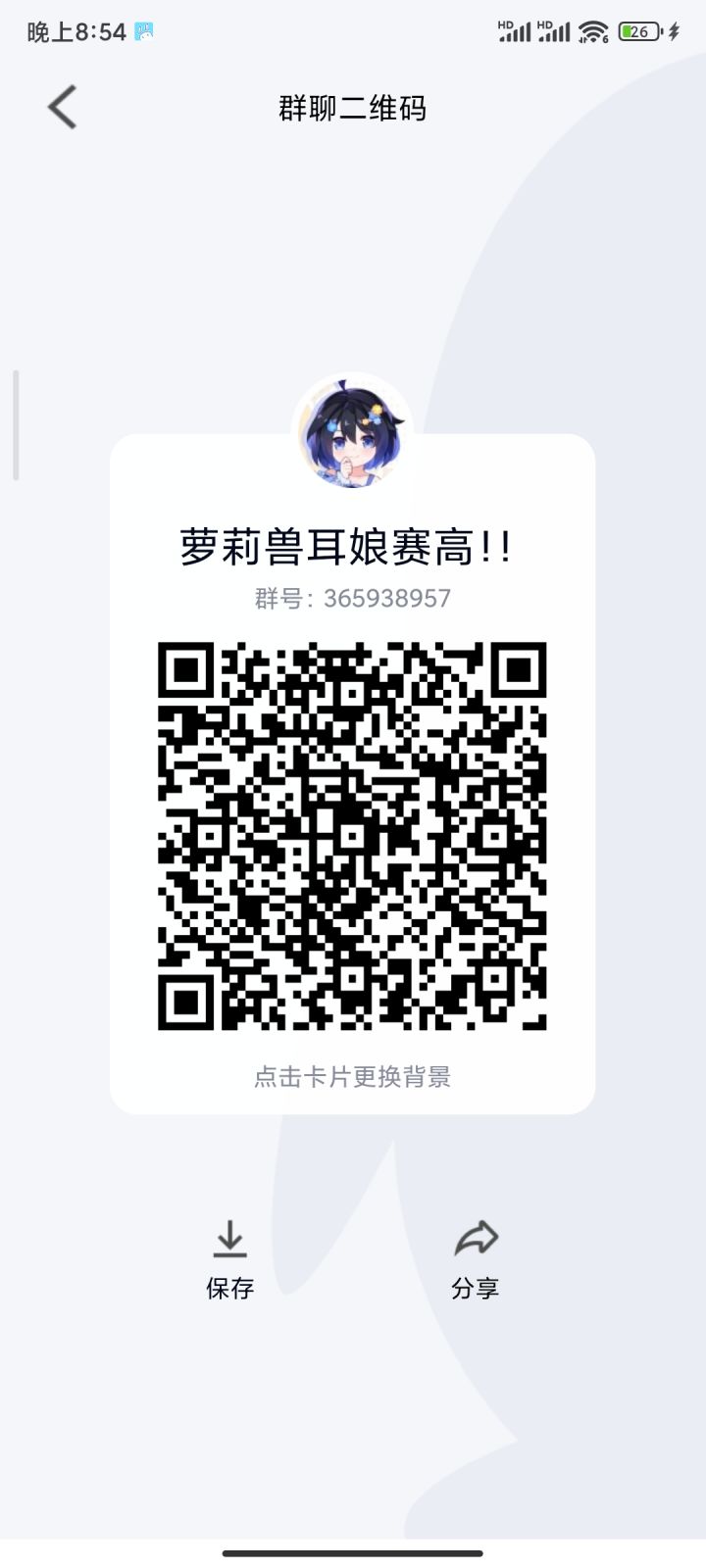Tap the clock showing 晚上8:54
The height and width of the screenshot is (1568, 706).
click(x=74, y=30)
